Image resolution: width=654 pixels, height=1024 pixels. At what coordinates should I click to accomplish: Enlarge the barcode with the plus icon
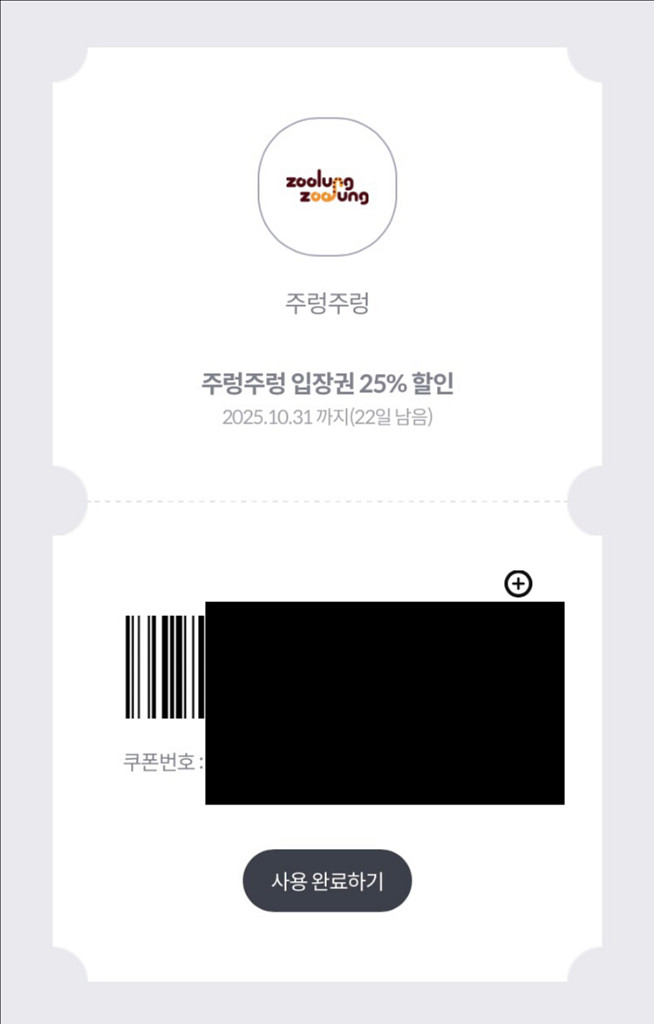(518, 584)
